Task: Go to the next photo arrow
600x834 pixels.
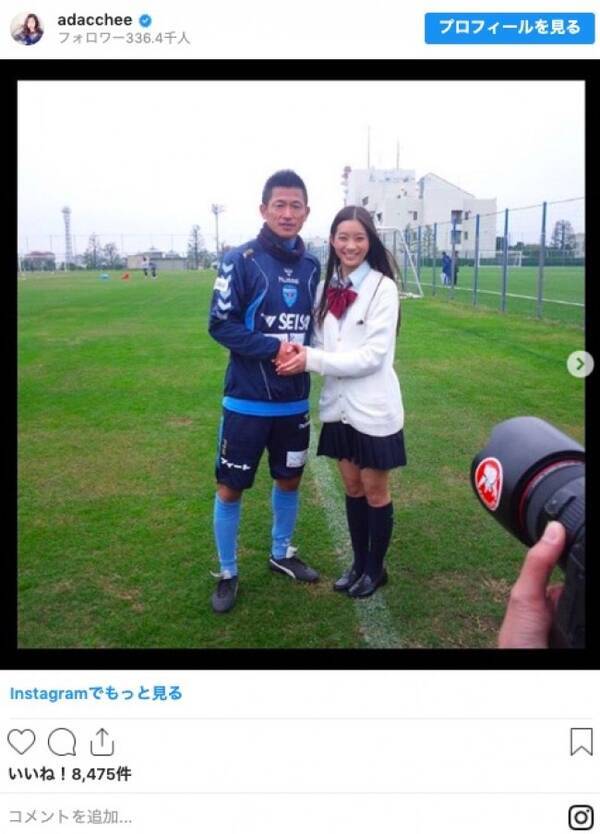Action: [x=580, y=364]
